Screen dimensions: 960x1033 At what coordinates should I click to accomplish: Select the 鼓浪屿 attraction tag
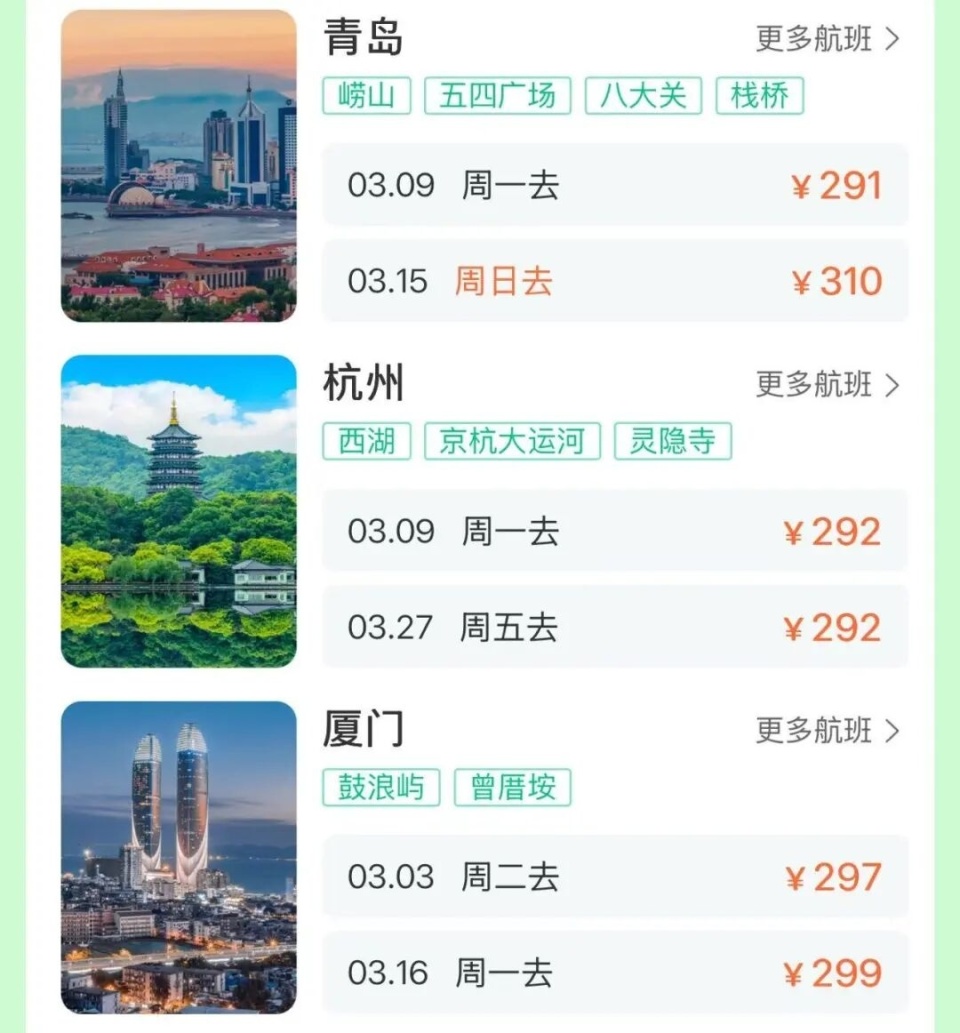tap(381, 788)
